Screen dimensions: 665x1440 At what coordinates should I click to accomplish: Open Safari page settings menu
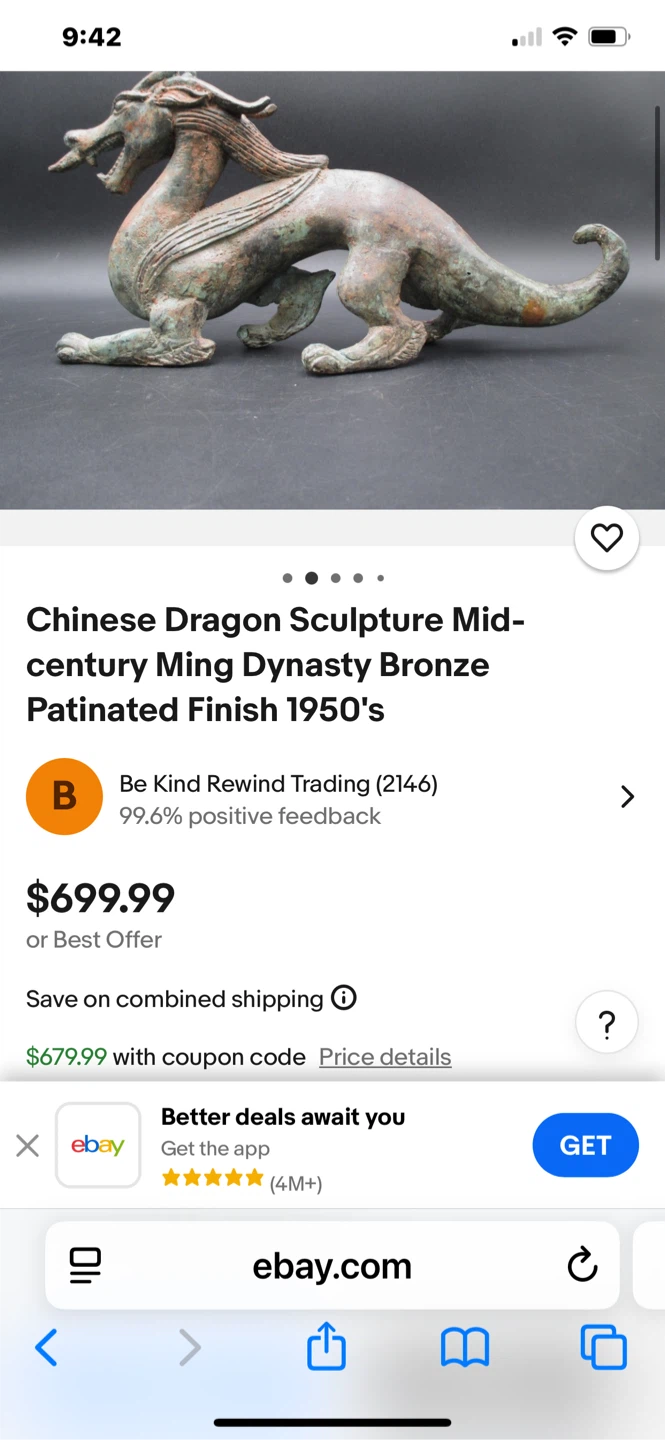tap(86, 1266)
